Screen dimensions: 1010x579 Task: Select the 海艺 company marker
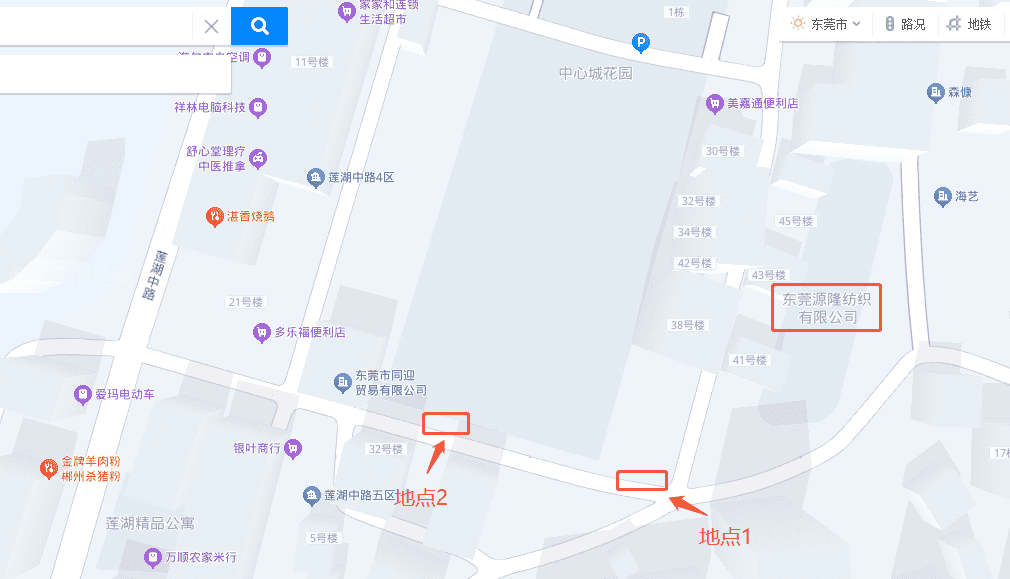(942, 197)
